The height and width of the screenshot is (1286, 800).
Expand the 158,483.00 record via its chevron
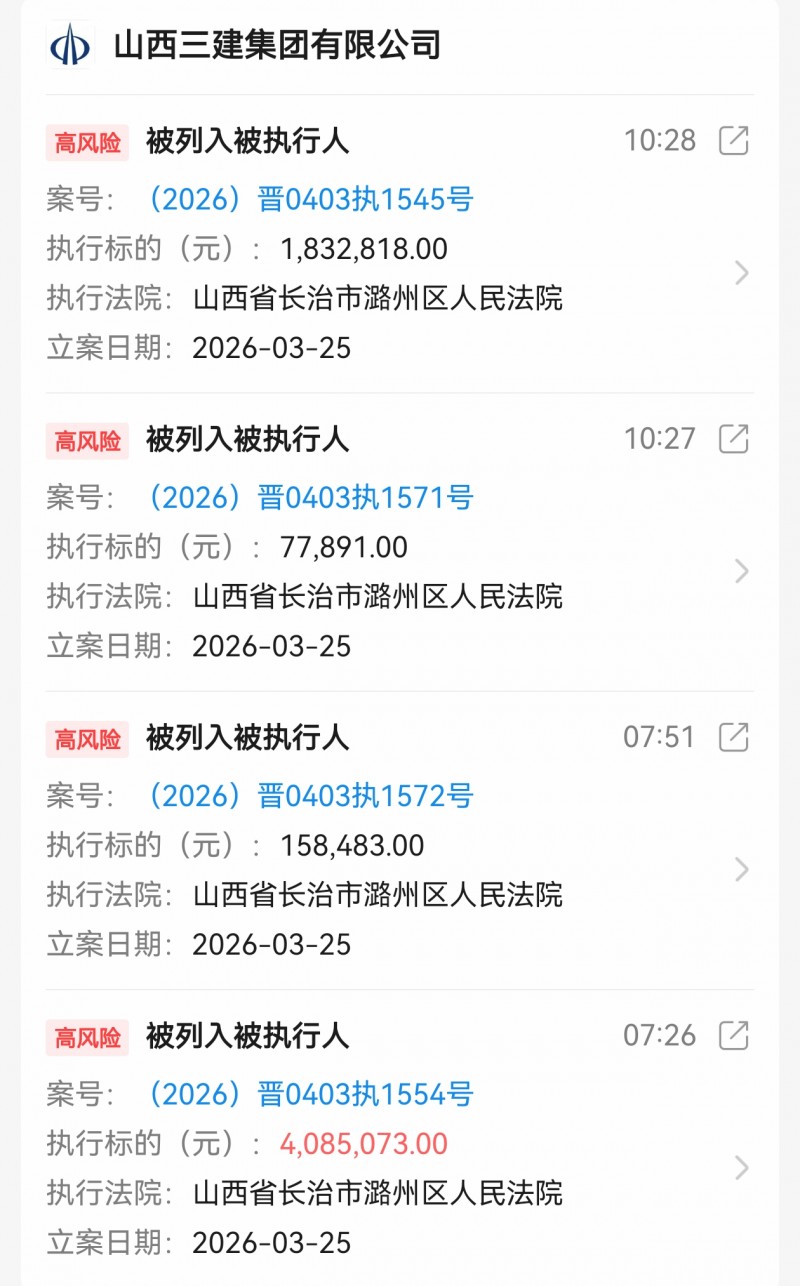coord(741,870)
